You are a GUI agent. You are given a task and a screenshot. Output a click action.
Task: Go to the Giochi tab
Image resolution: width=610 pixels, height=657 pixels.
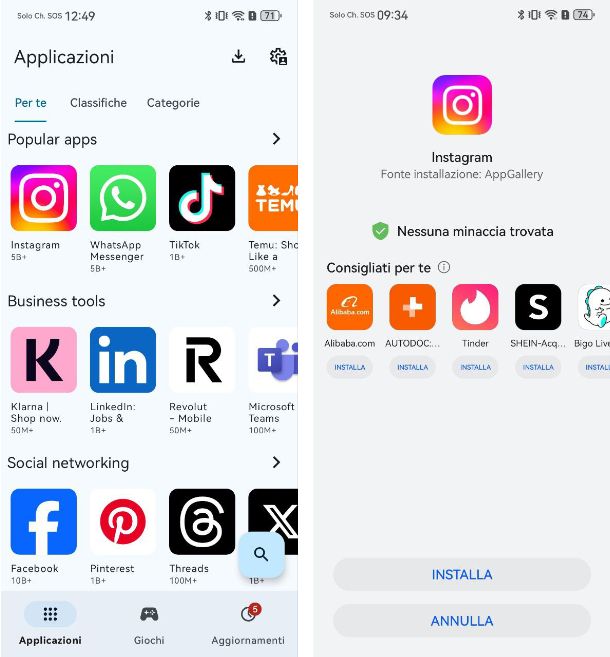149,623
